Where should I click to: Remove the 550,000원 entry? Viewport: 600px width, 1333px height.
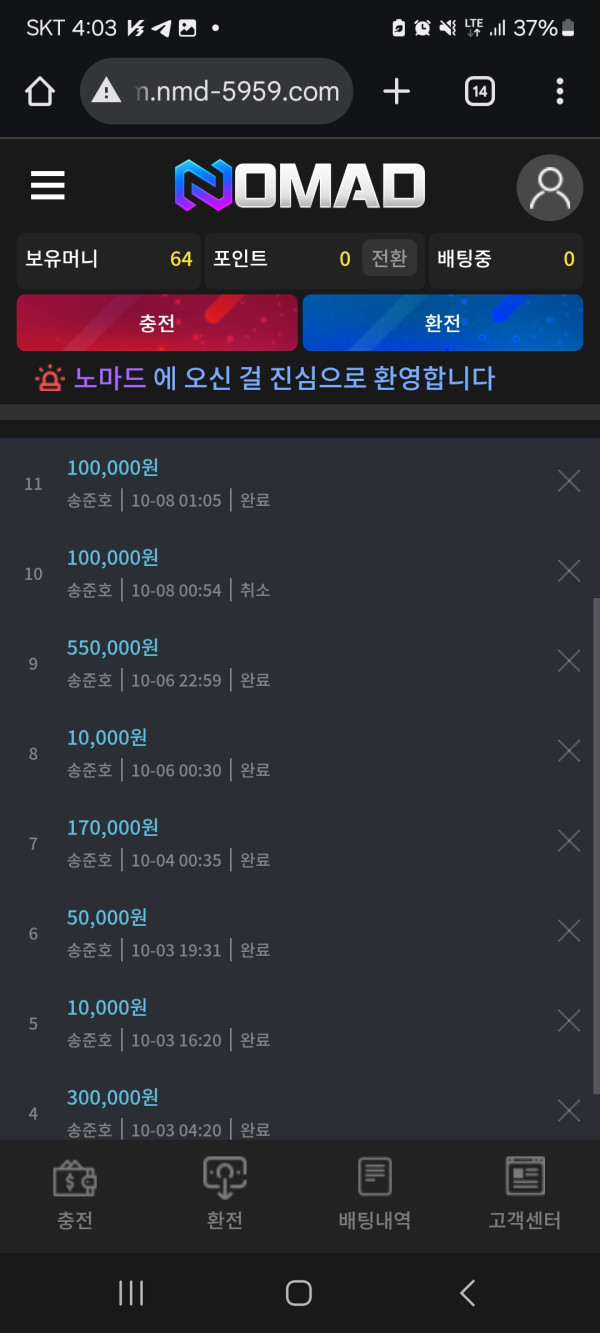(x=568, y=661)
